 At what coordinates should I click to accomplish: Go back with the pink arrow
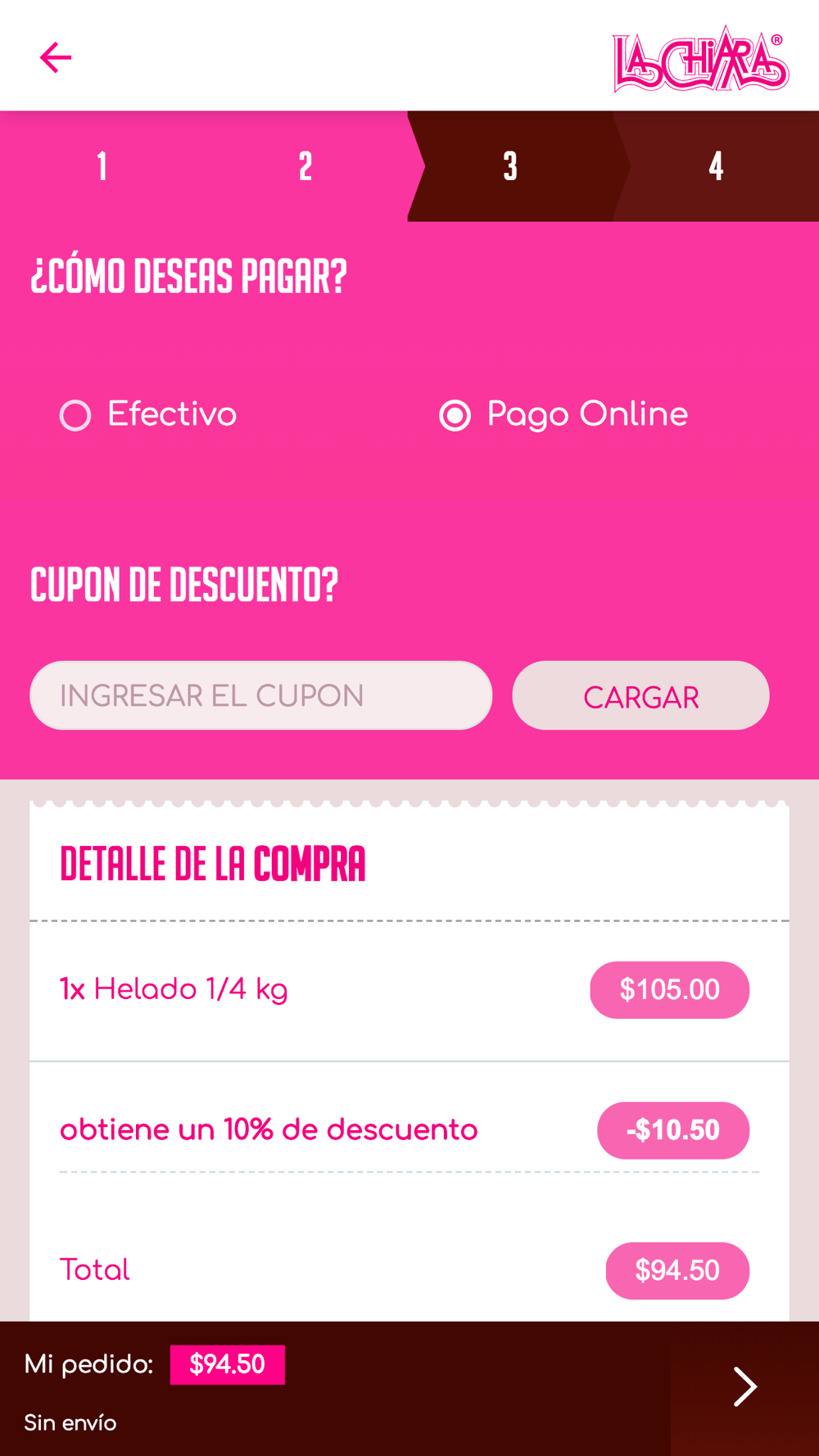pyautogui.click(x=56, y=57)
